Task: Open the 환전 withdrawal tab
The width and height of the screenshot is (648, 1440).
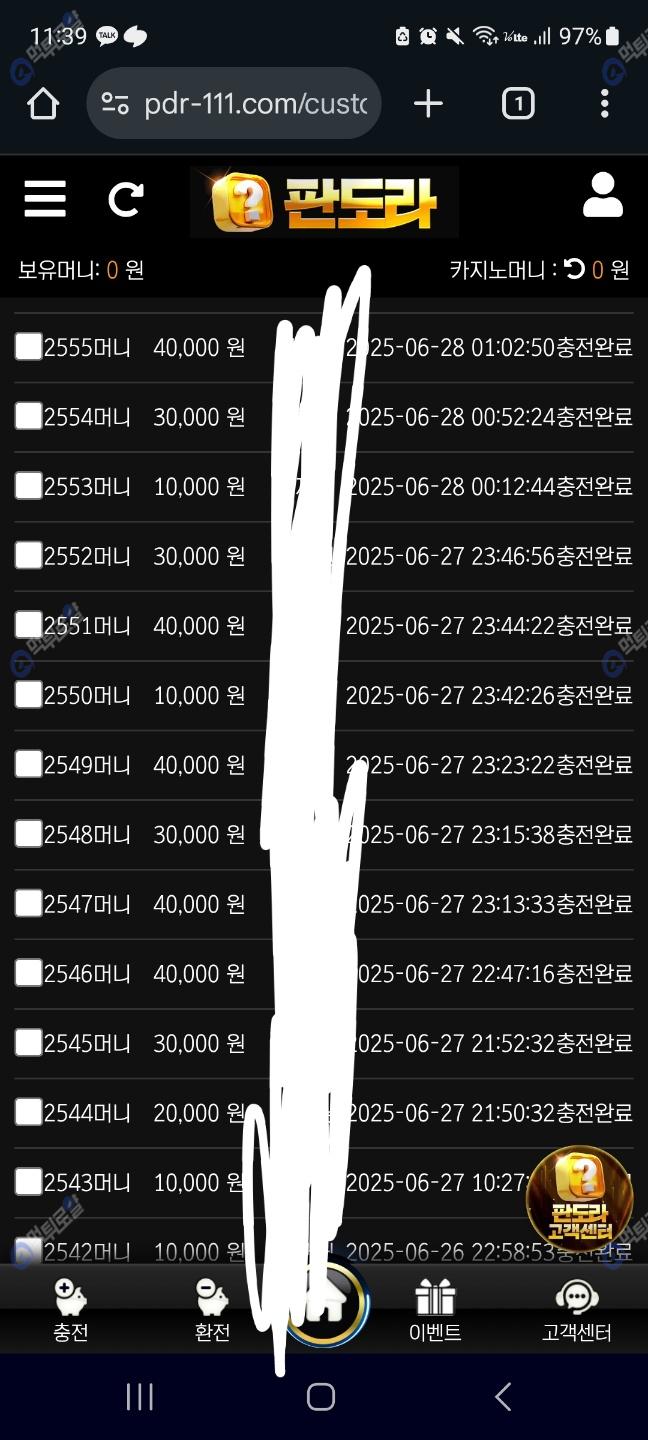Action: [212, 1310]
